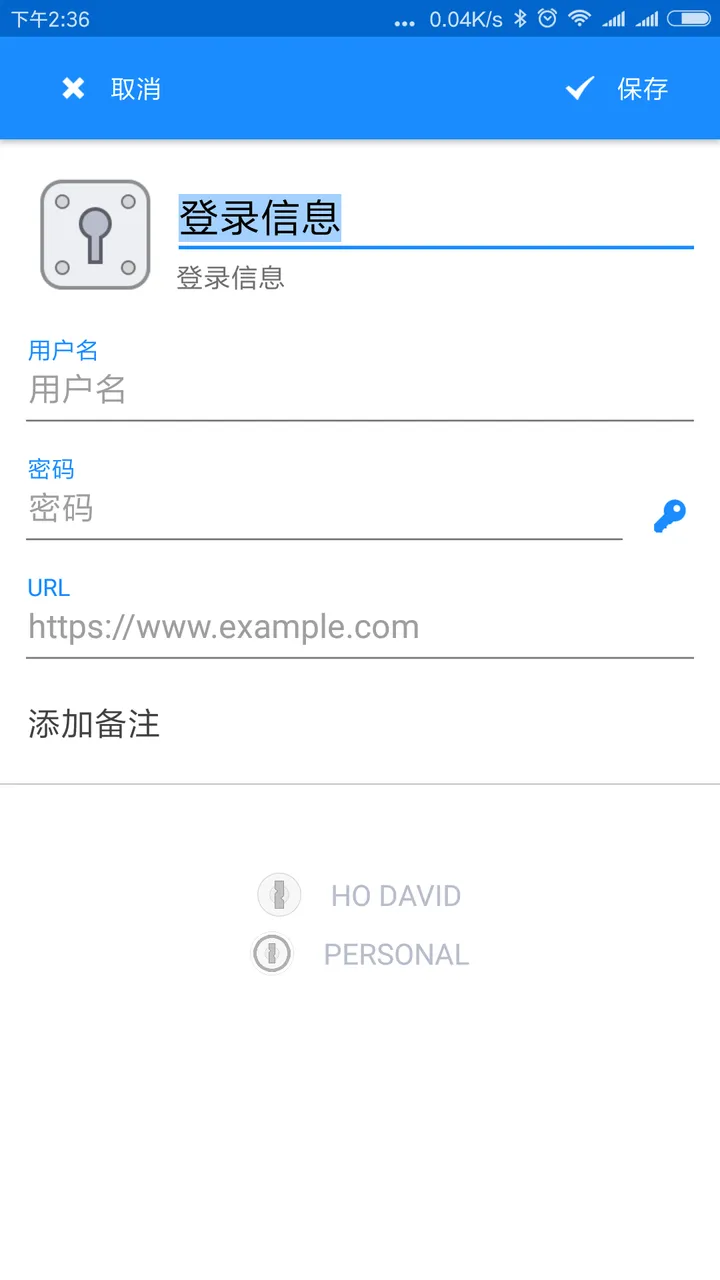Enter a URL in the https://www.example.com field

click(360, 628)
